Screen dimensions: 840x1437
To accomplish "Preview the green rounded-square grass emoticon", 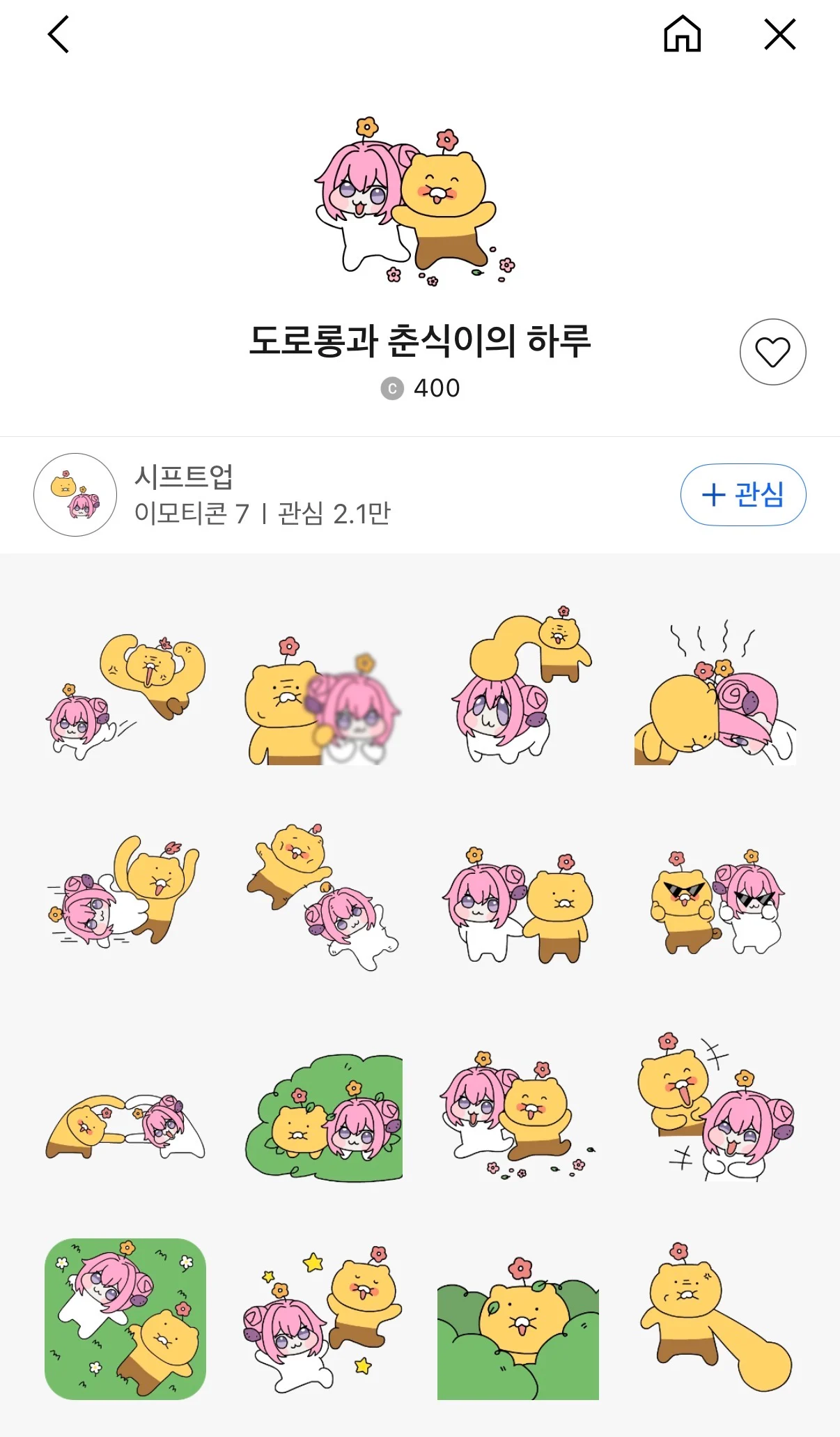I will [x=125, y=1319].
